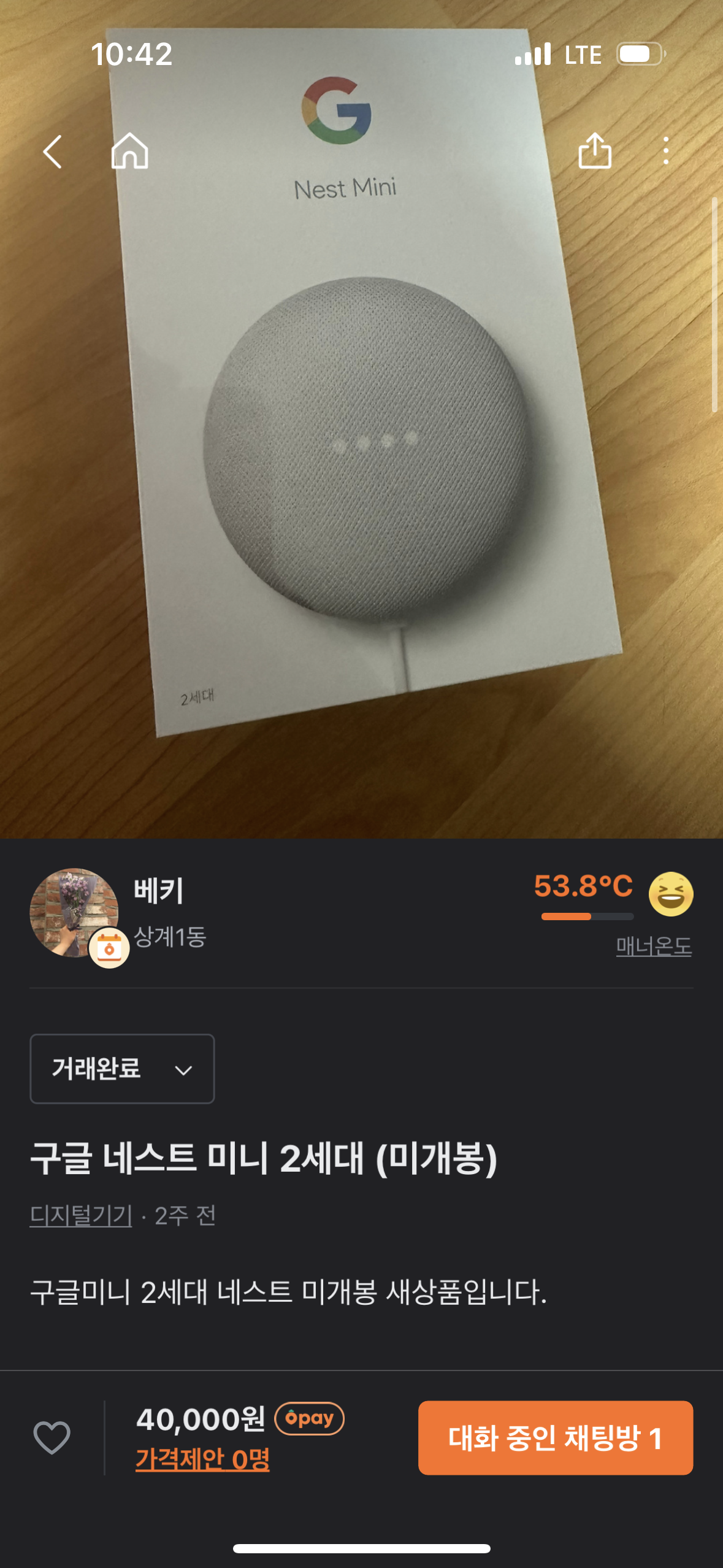This screenshot has height=1568, width=723.
Task: View 가격제안 0명 price offers
Action: pyautogui.click(x=202, y=1459)
